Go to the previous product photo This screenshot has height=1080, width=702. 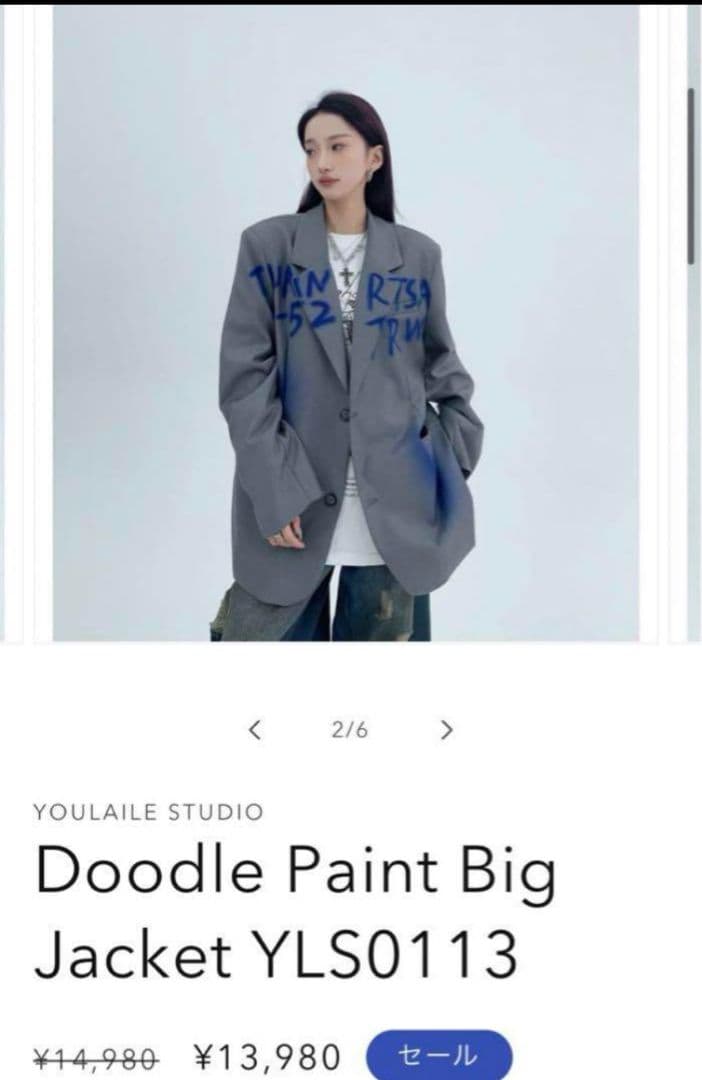point(255,729)
